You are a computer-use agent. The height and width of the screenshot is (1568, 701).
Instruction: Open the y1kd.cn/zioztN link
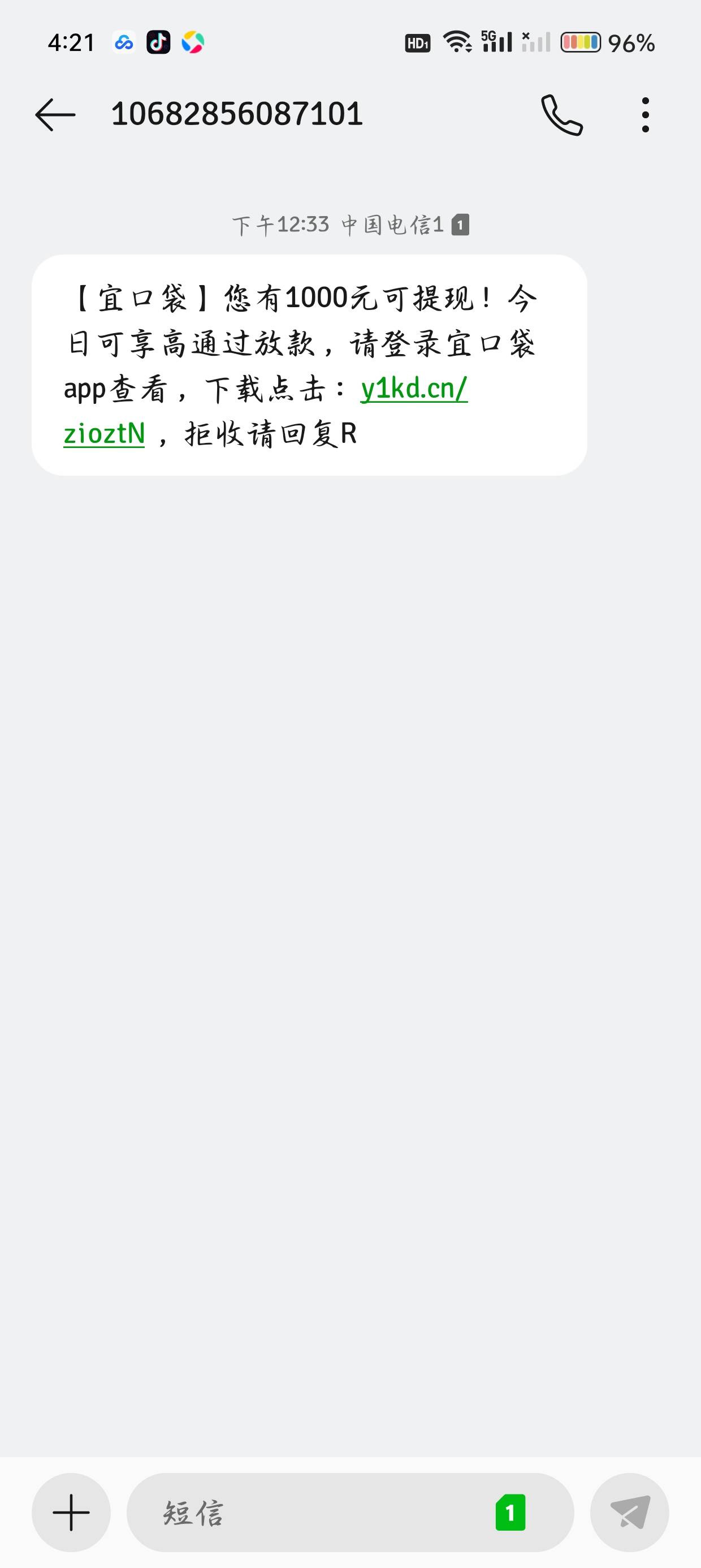[x=414, y=390]
